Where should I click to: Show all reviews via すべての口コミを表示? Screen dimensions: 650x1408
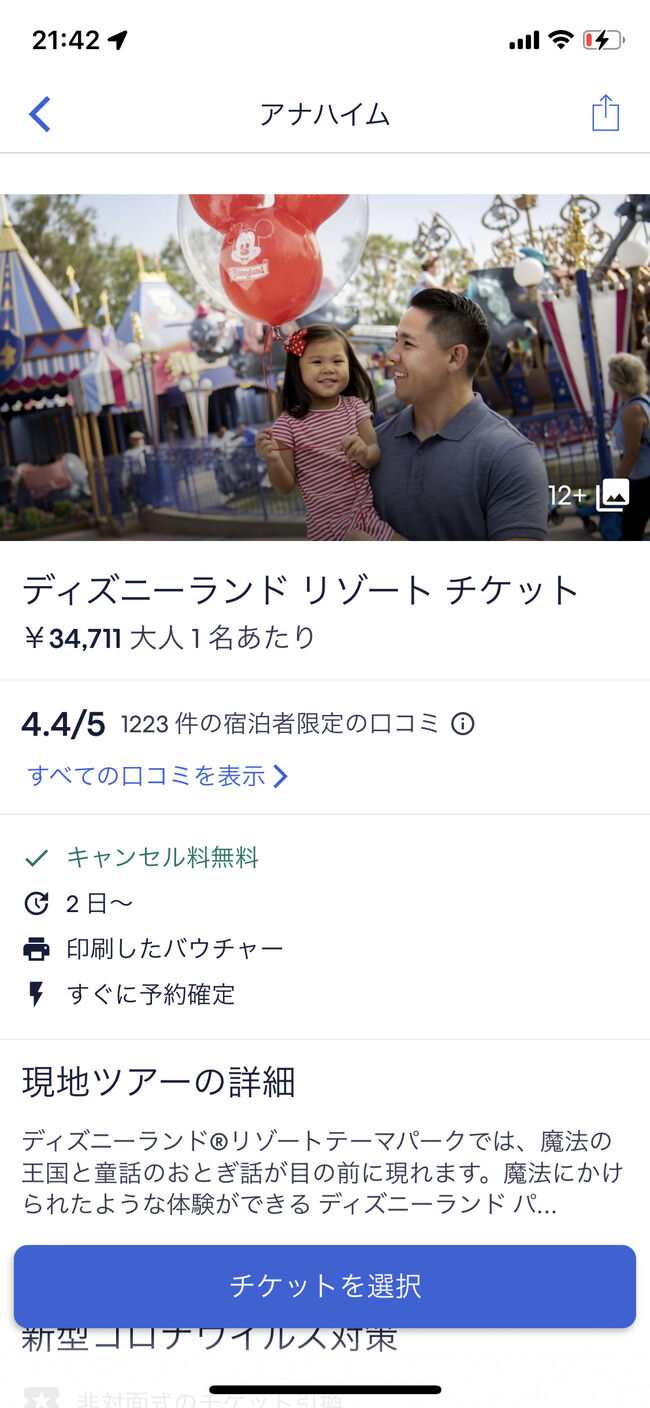click(157, 776)
